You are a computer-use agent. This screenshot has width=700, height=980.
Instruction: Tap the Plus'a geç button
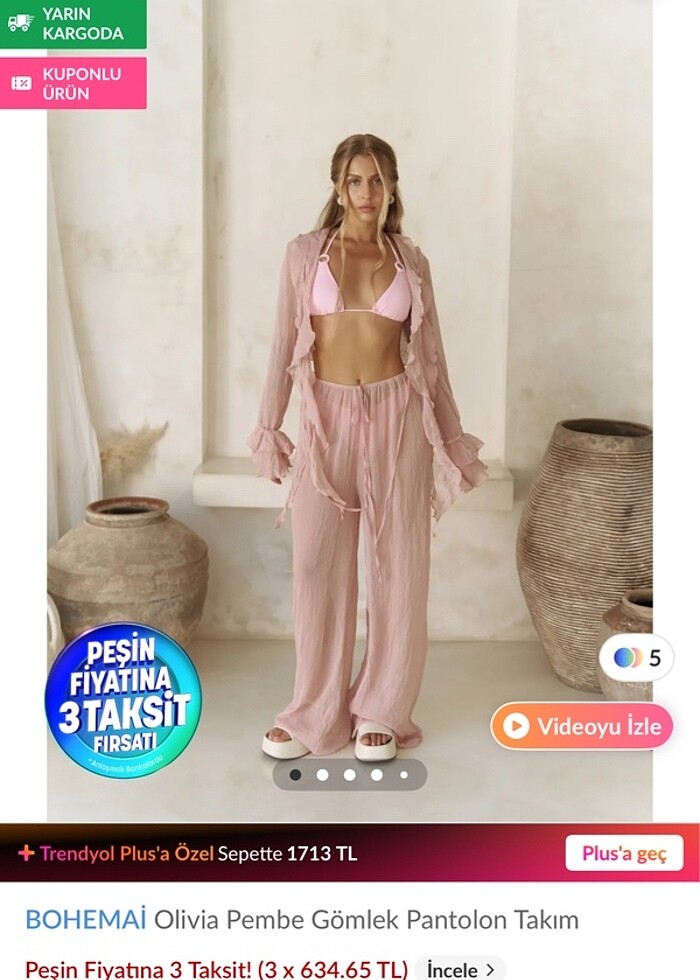click(x=624, y=853)
